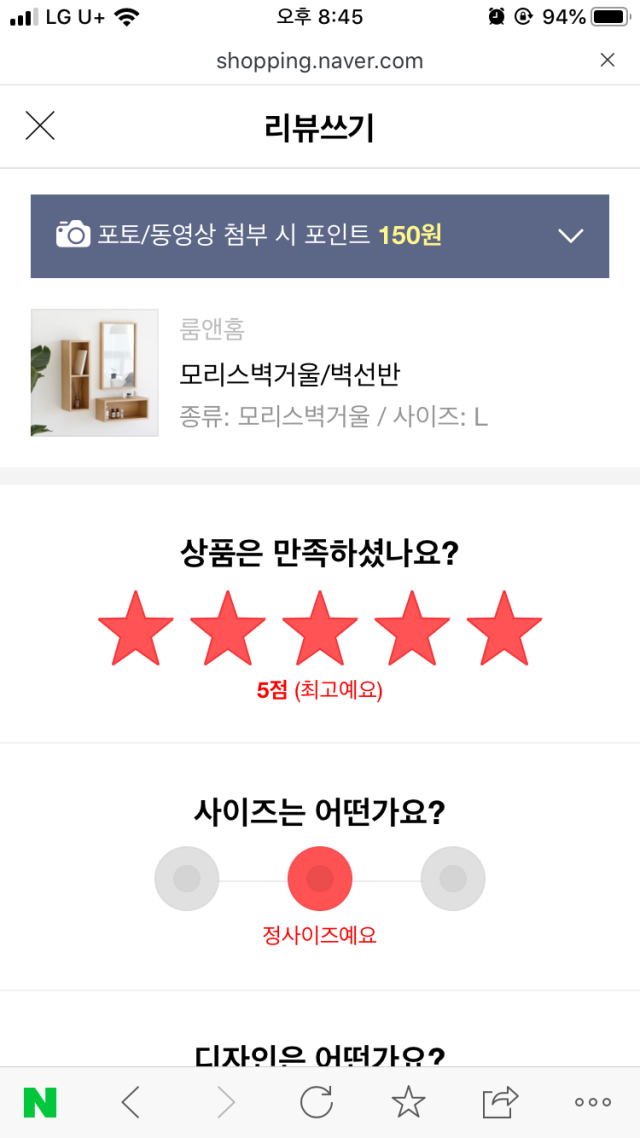Share this page

click(x=501, y=1102)
